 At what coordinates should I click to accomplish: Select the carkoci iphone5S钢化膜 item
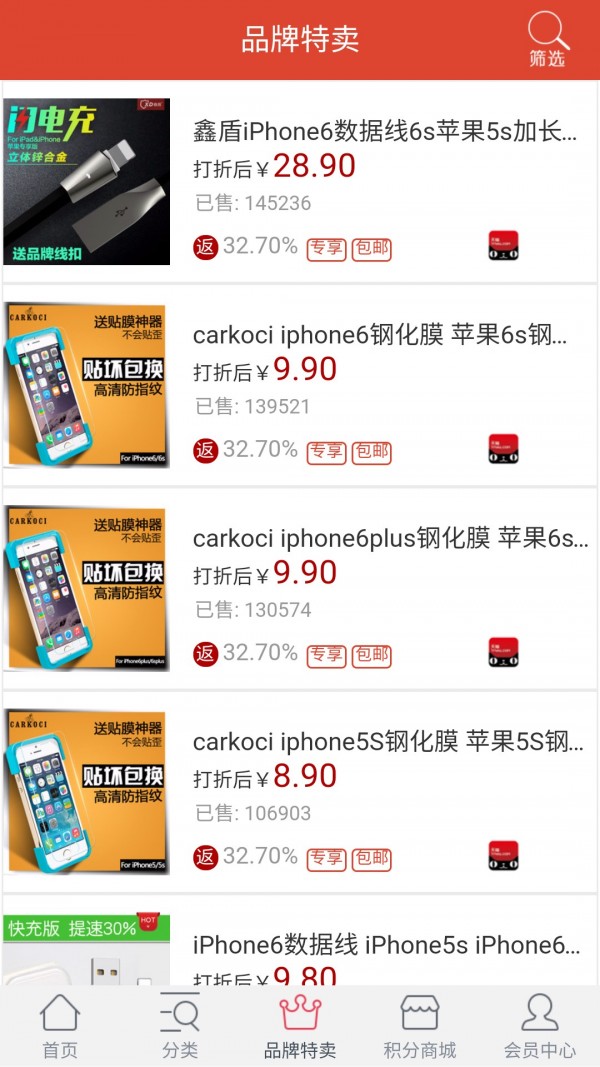[388, 742]
